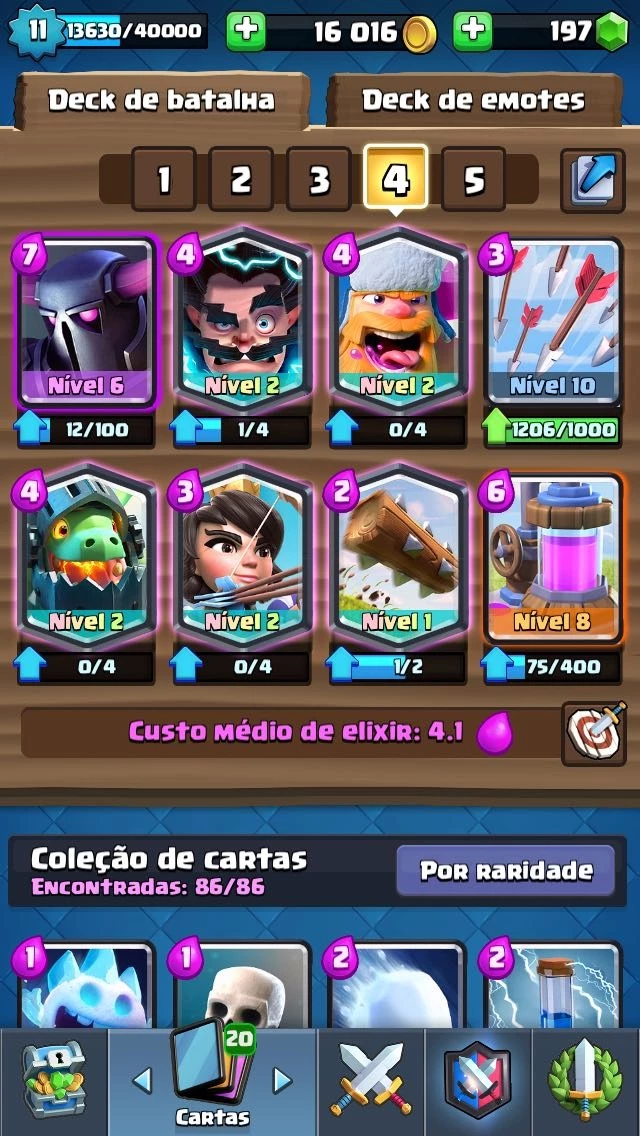The image size is (640, 1136).
Task: Switch to the Deck de emotes tab
Action: coord(473,100)
